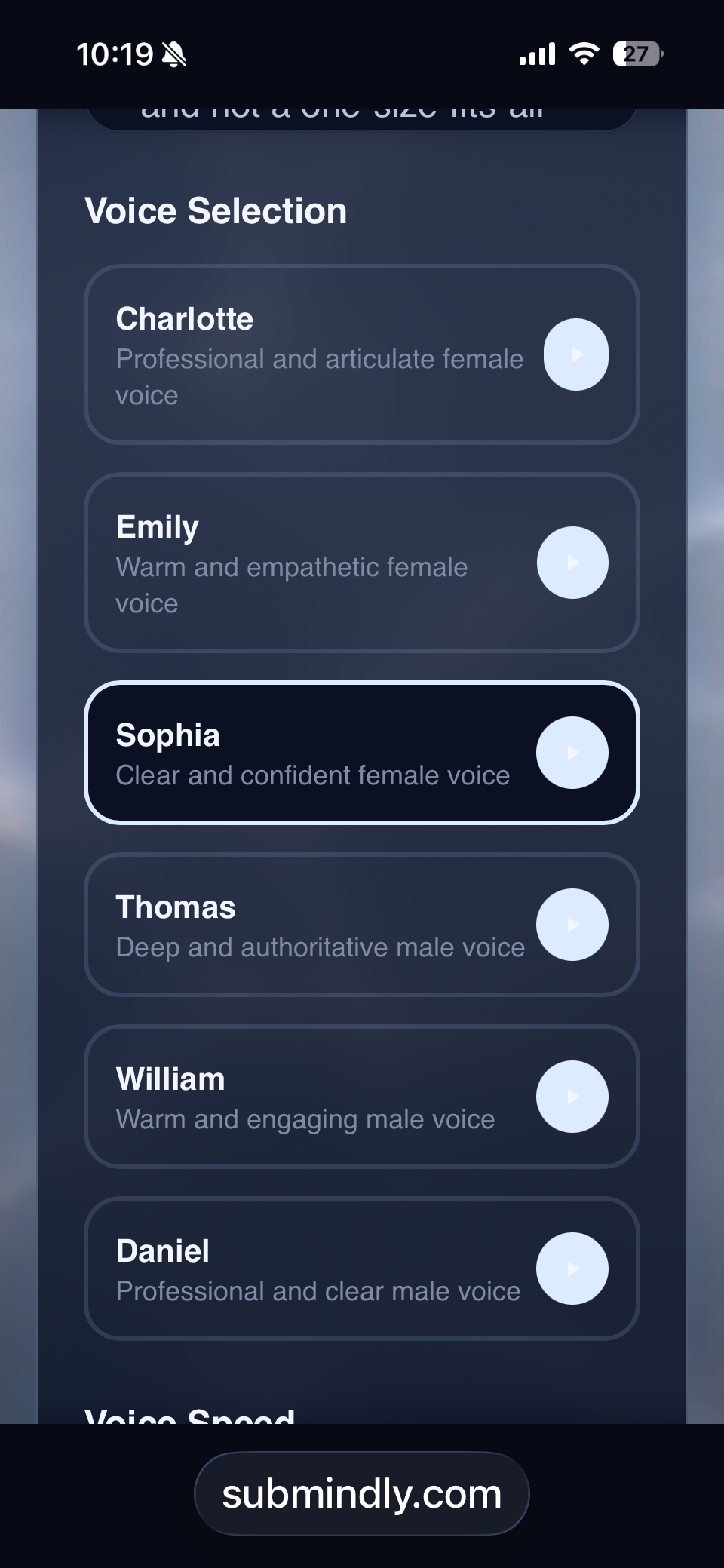Tap the submindly.com address bar
The image size is (724, 1568).
(362, 1493)
